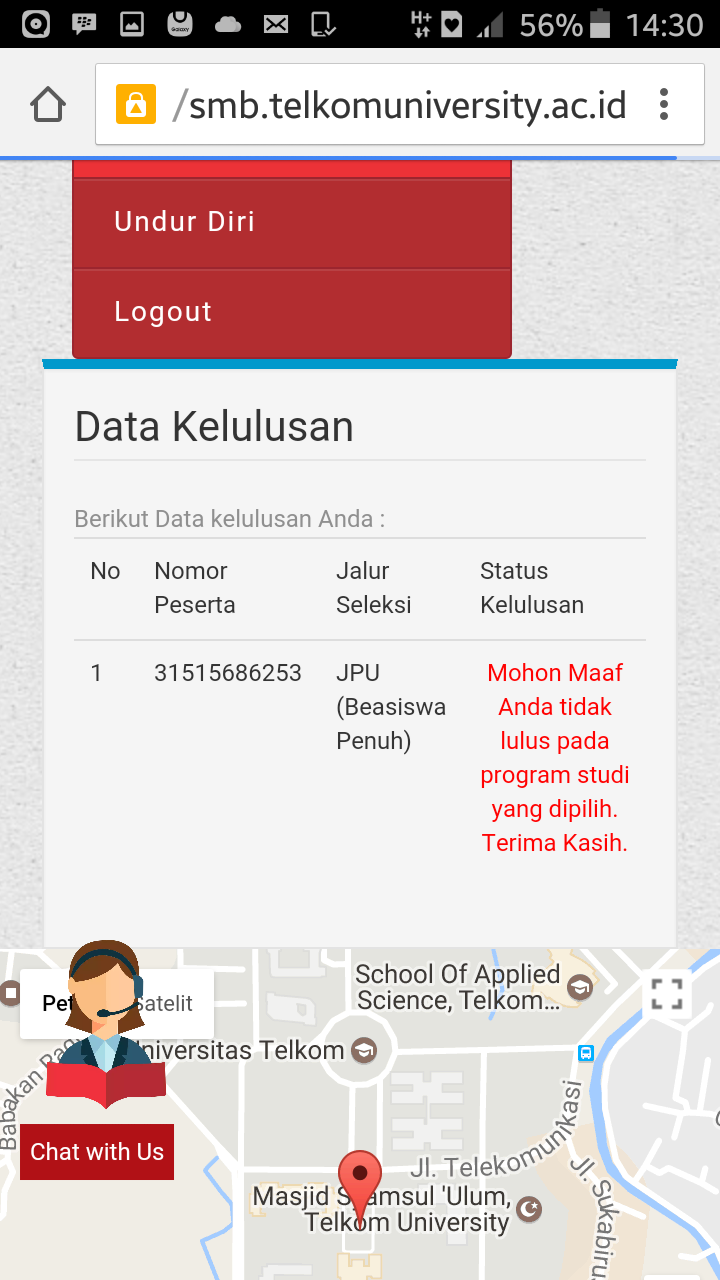Tap the crescent mosque icon on the map
Screen dimensions: 720x1280
(x=529, y=1211)
